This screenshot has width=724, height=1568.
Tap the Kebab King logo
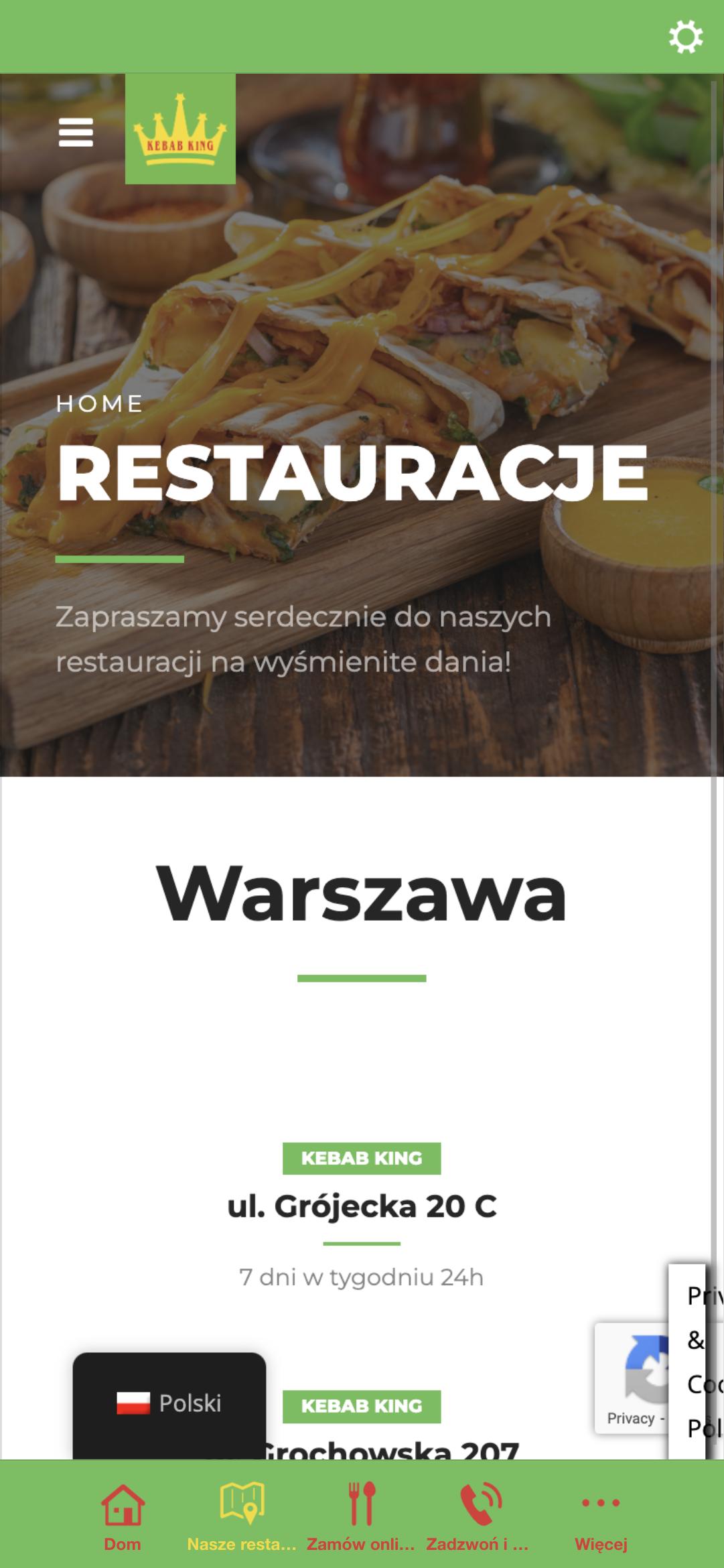(x=180, y=129)
